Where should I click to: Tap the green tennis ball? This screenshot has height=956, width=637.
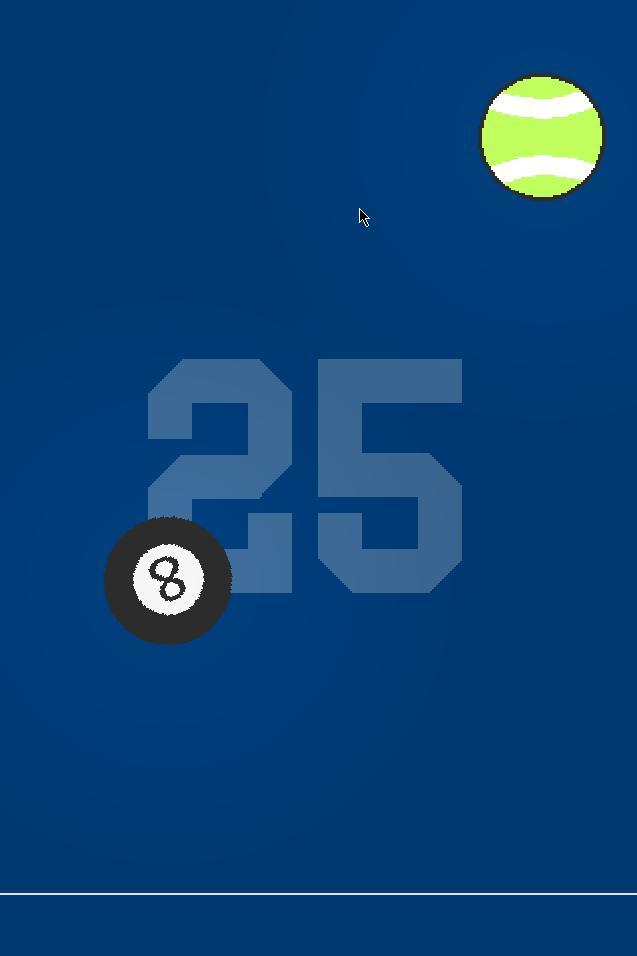(543, 137)
